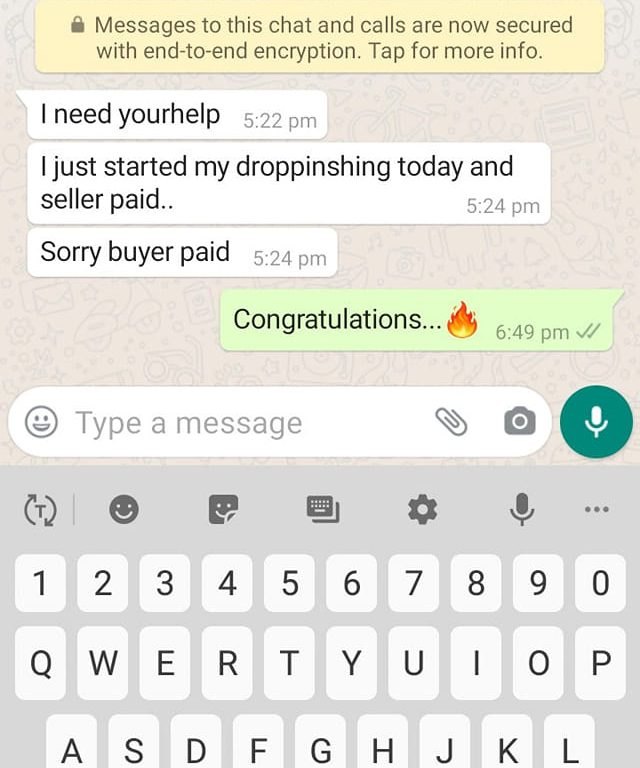640x768 pixels.
Task: Tap the encryption info banner
Action: [x=320, y=38]
